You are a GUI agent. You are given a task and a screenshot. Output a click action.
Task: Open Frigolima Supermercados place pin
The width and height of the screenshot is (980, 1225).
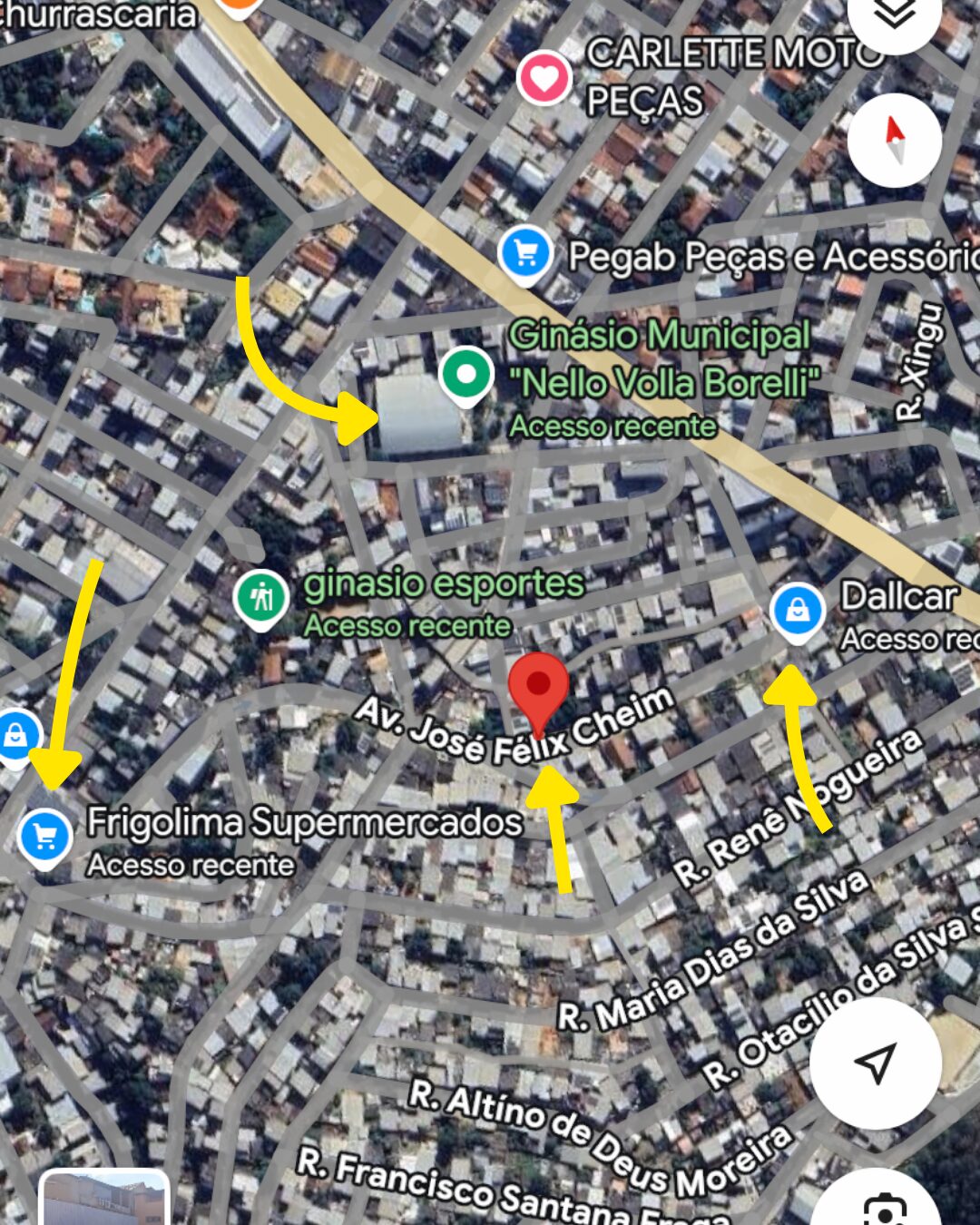[45, 835]
